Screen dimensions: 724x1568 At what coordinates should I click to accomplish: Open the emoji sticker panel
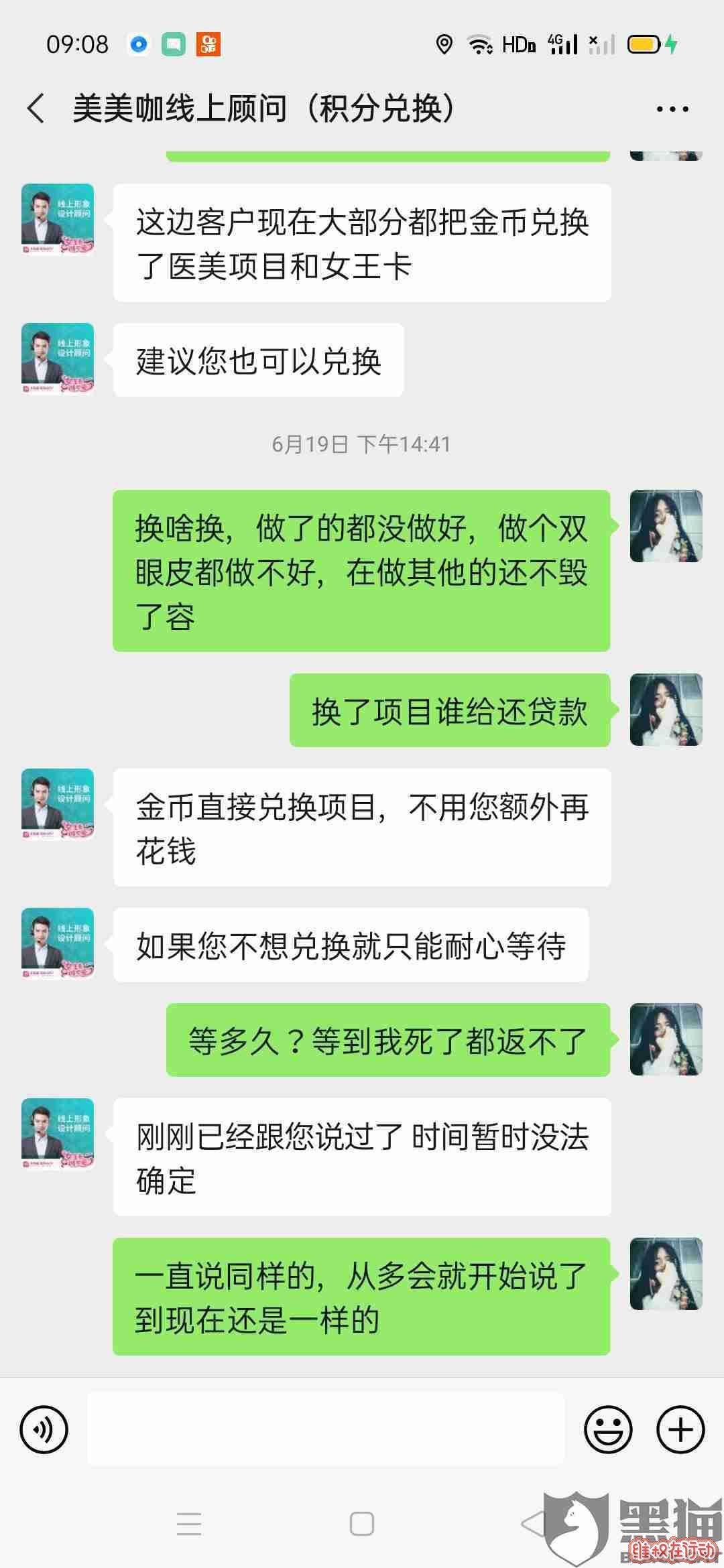coord(608,1430)
